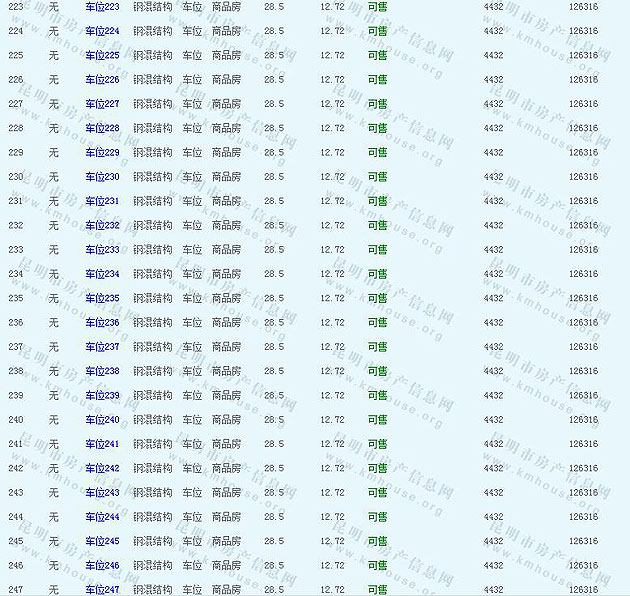Select the 车位238 link

click(x=102, y=371)
